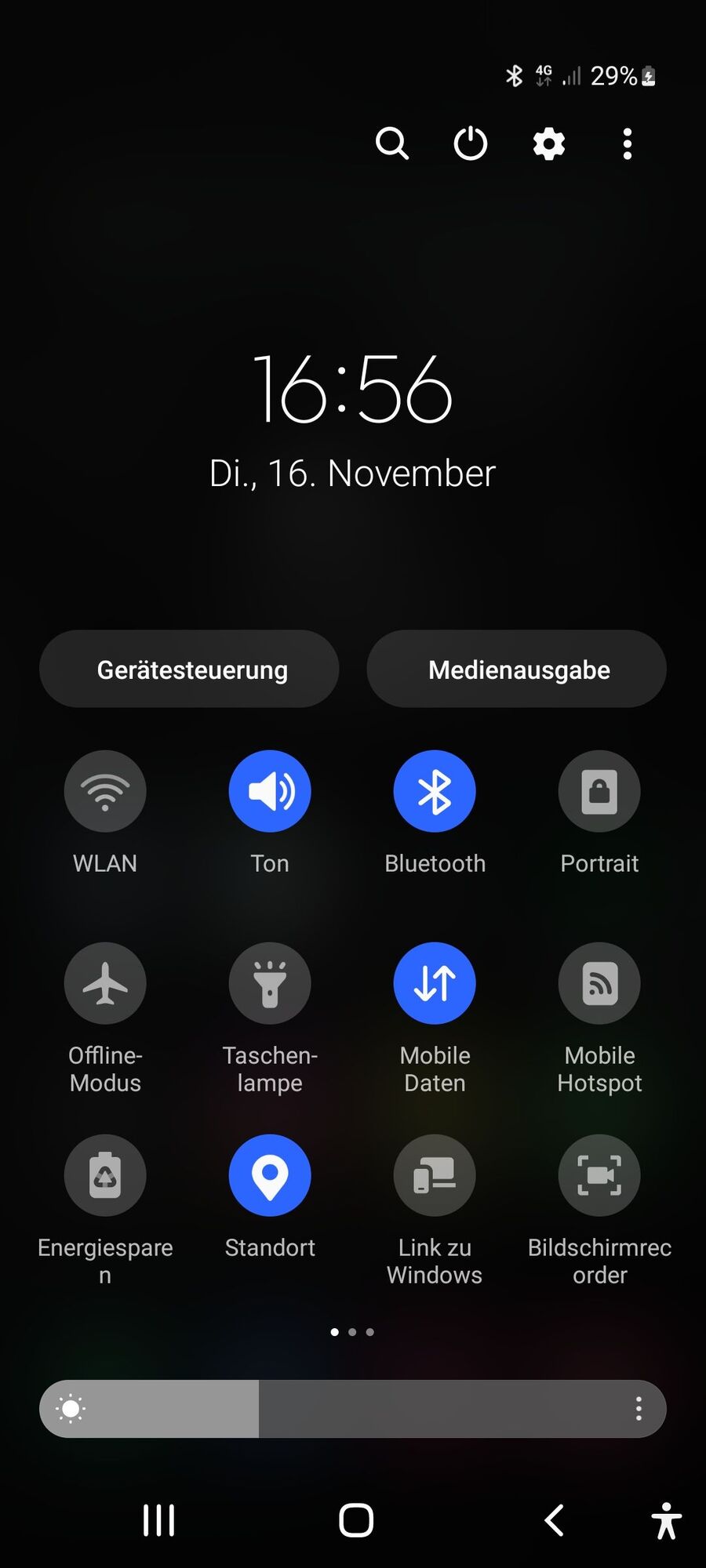Viewport: 706px width, 1568px height.
Task: Go back with navigation bar arrow
Action: pos(554,1520)
